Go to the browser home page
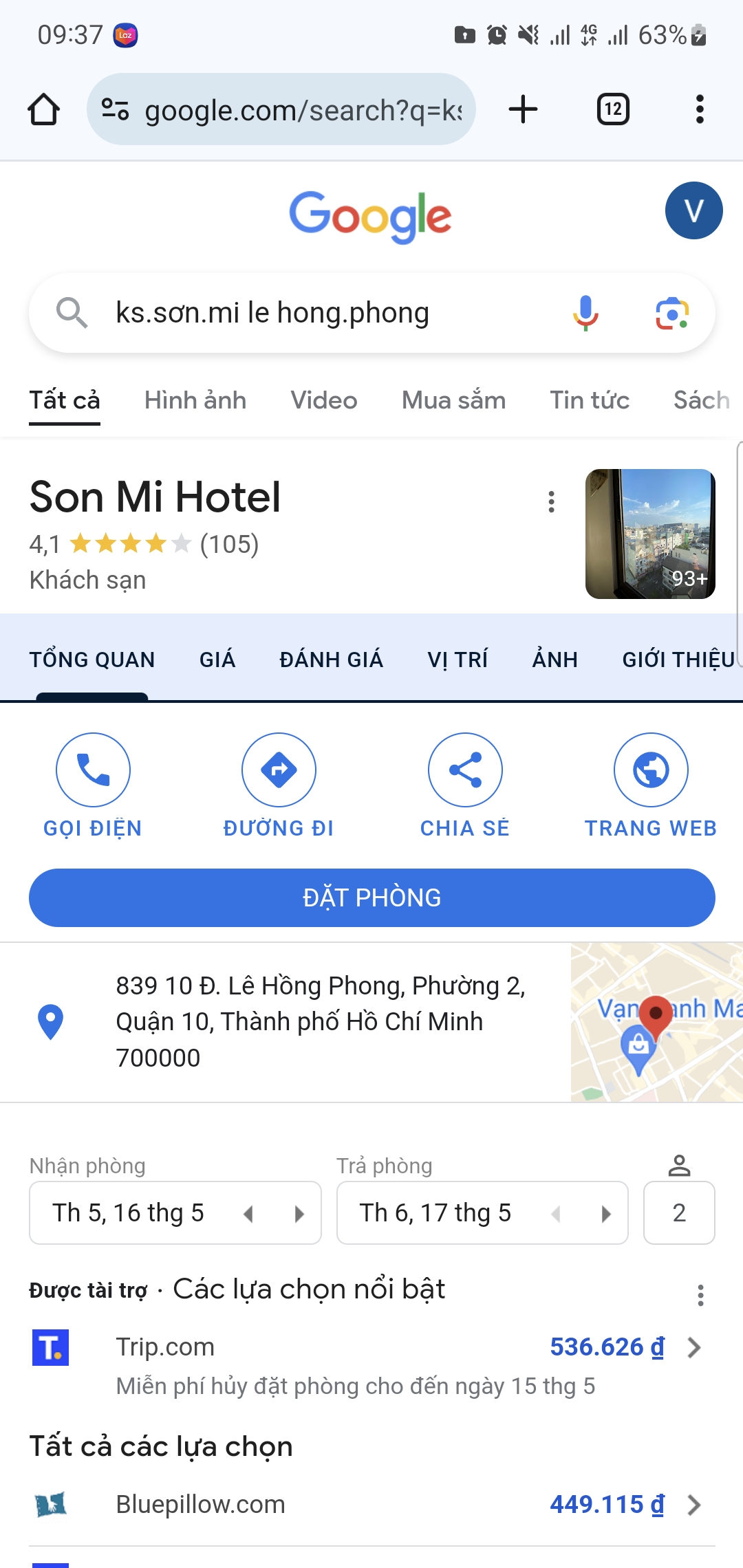Image resolution: width=743 pixels, height=1568 pixels. coord(43,109)
